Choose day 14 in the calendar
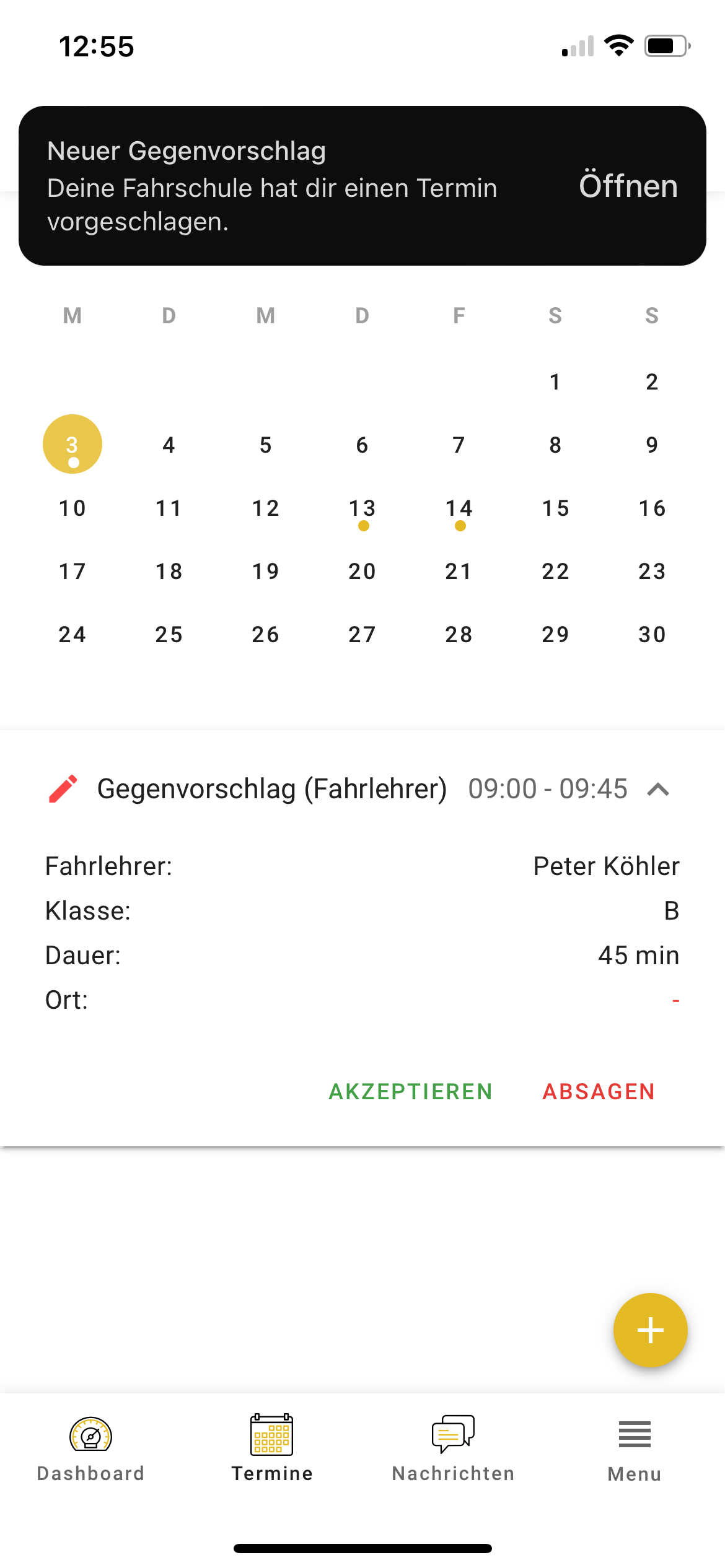This screenshot has width=725, height=1568. [459, 509]
